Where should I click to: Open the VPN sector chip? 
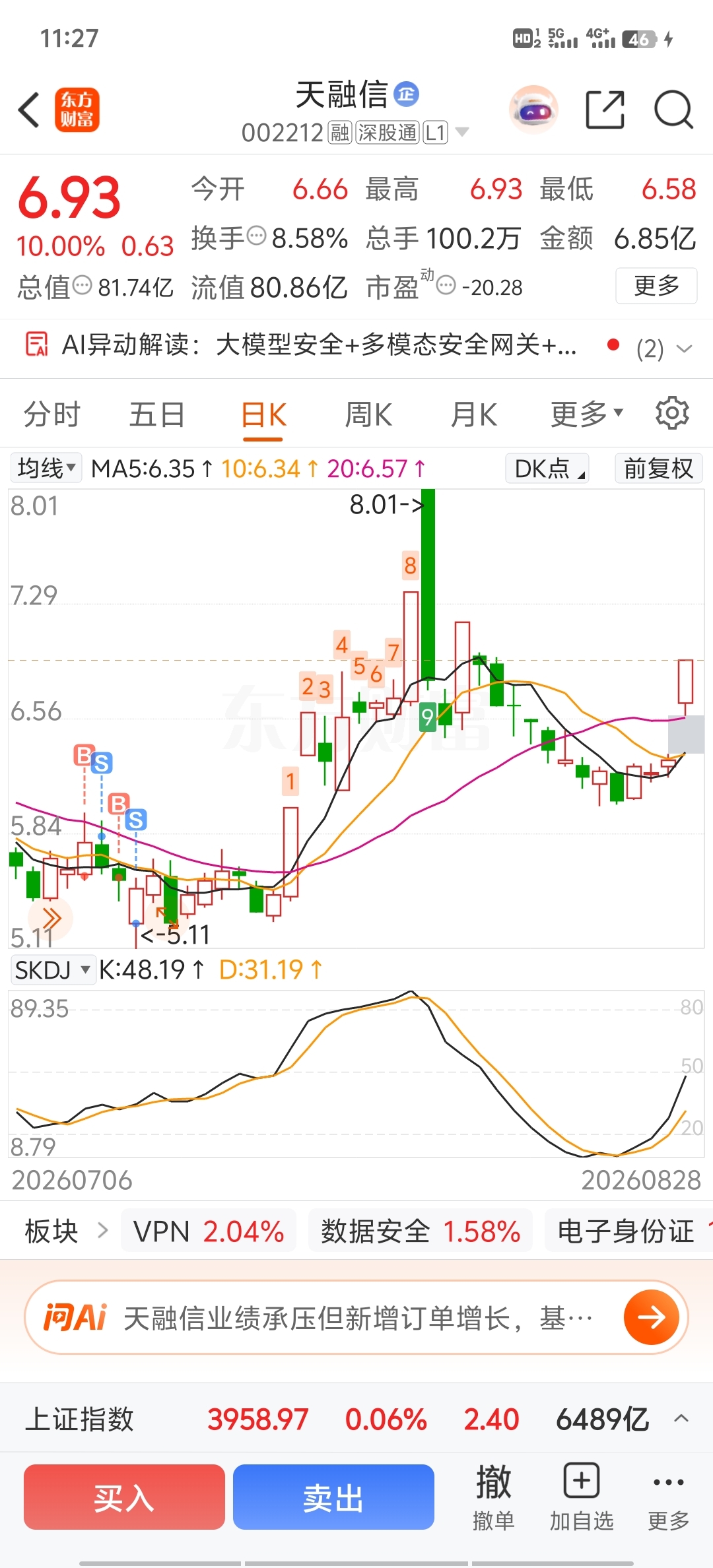click(x=209, y=1231)
